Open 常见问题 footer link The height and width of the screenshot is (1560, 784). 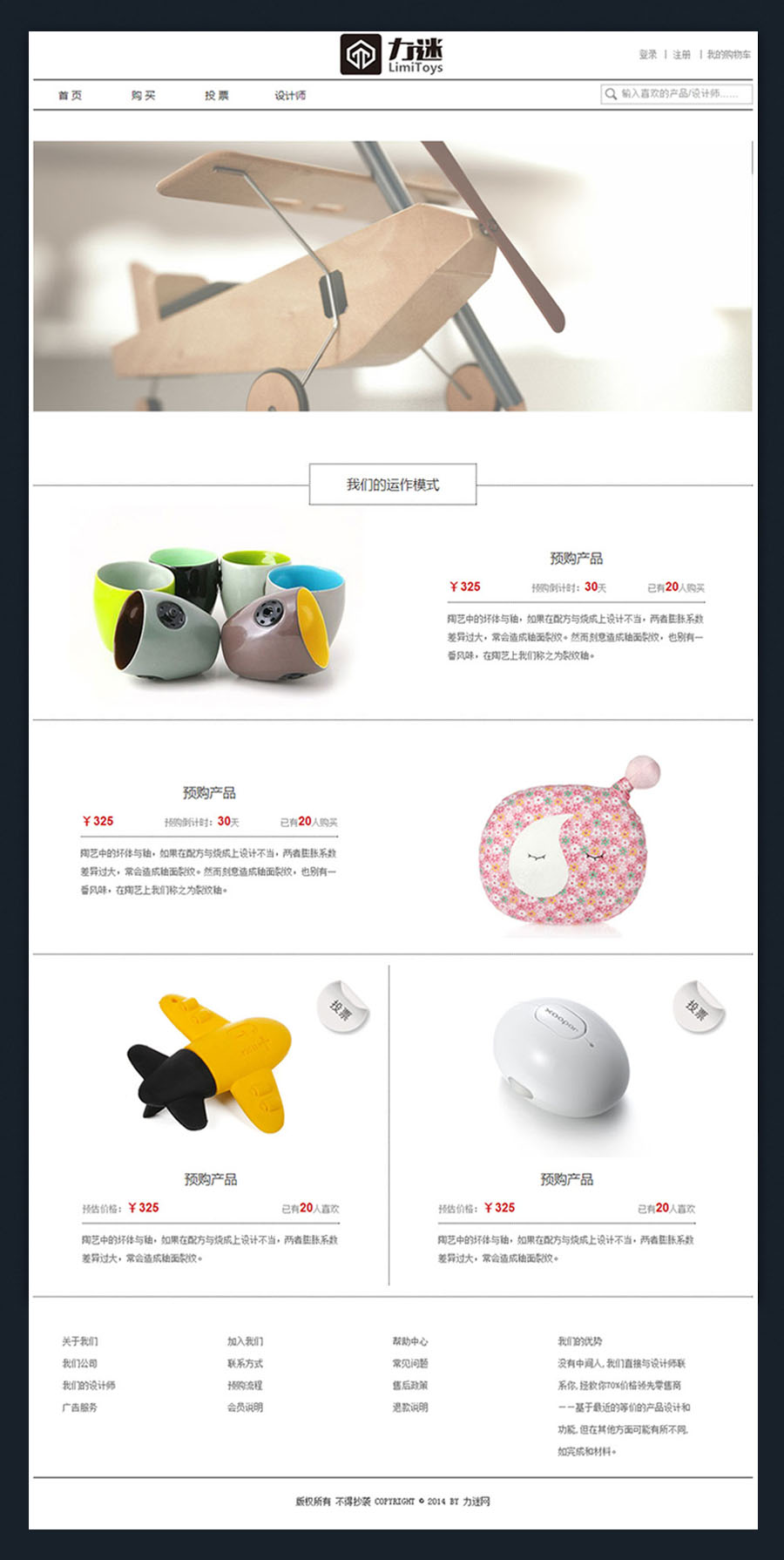point(409,1363)
